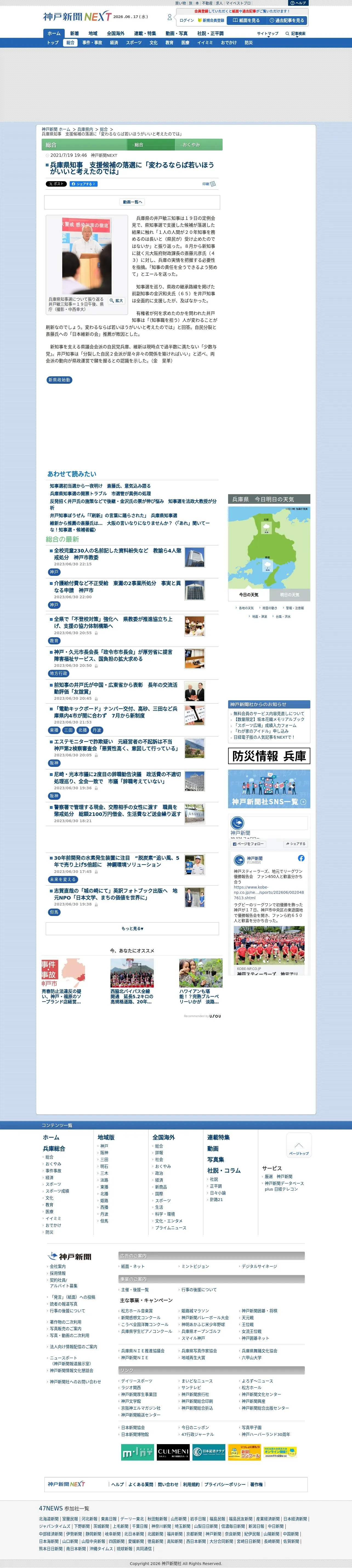The image size is (352, 1568).
Task: Select スポーツ in the sub navigation bar
Action: pyautogui.click(x=133, y=42)
